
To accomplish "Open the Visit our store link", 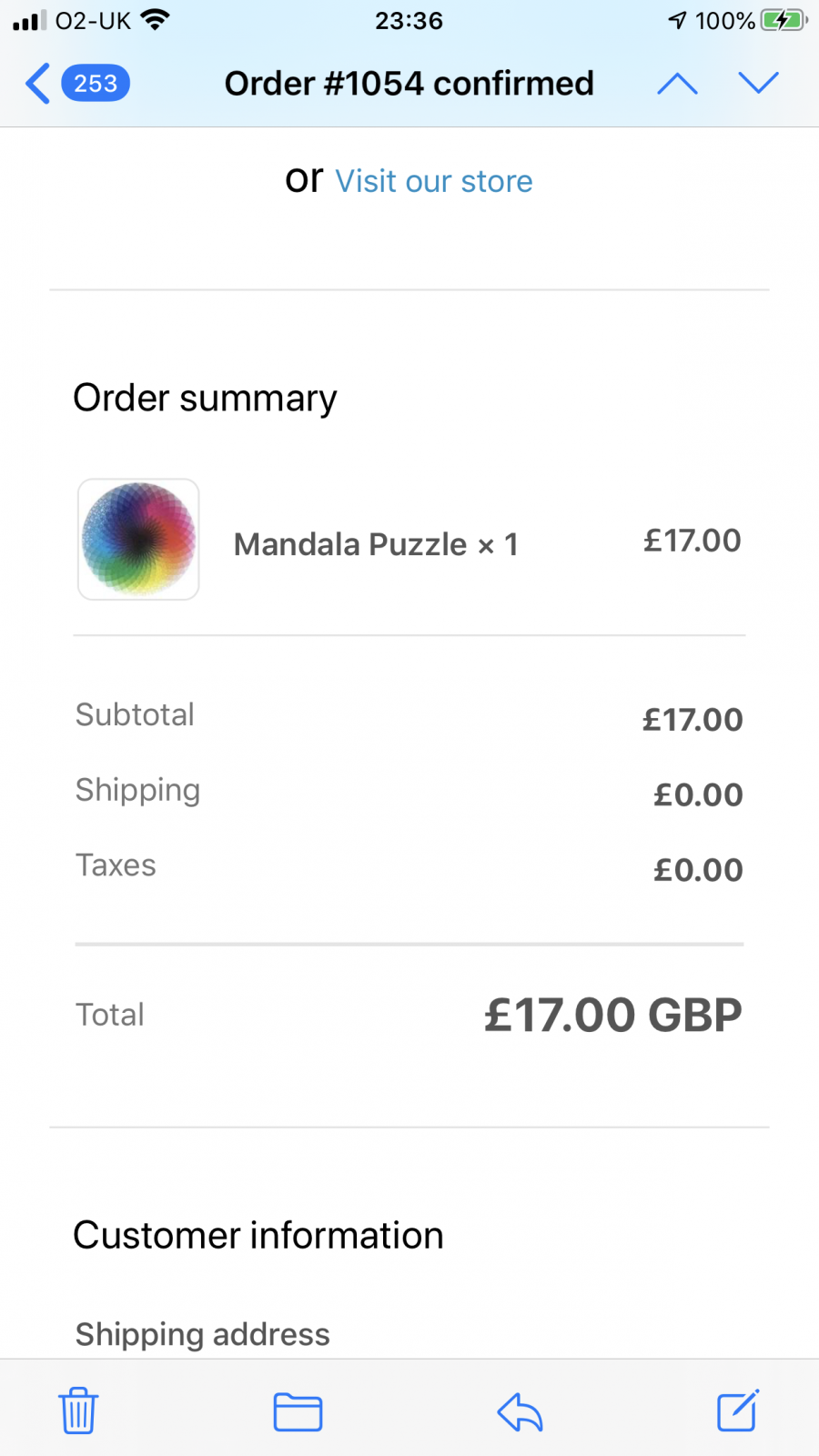I will (x=434, y=181).
